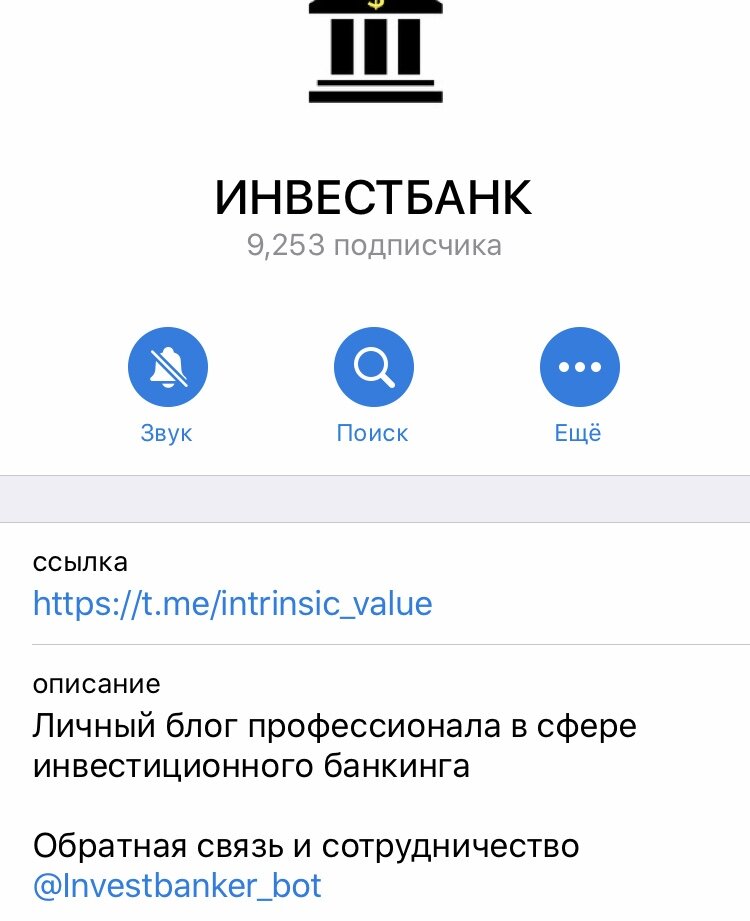Screen dimensions: 750x921
Task: Open channel search with the magnifier icon
Action: pyautogui.click(x=373, y=366)
